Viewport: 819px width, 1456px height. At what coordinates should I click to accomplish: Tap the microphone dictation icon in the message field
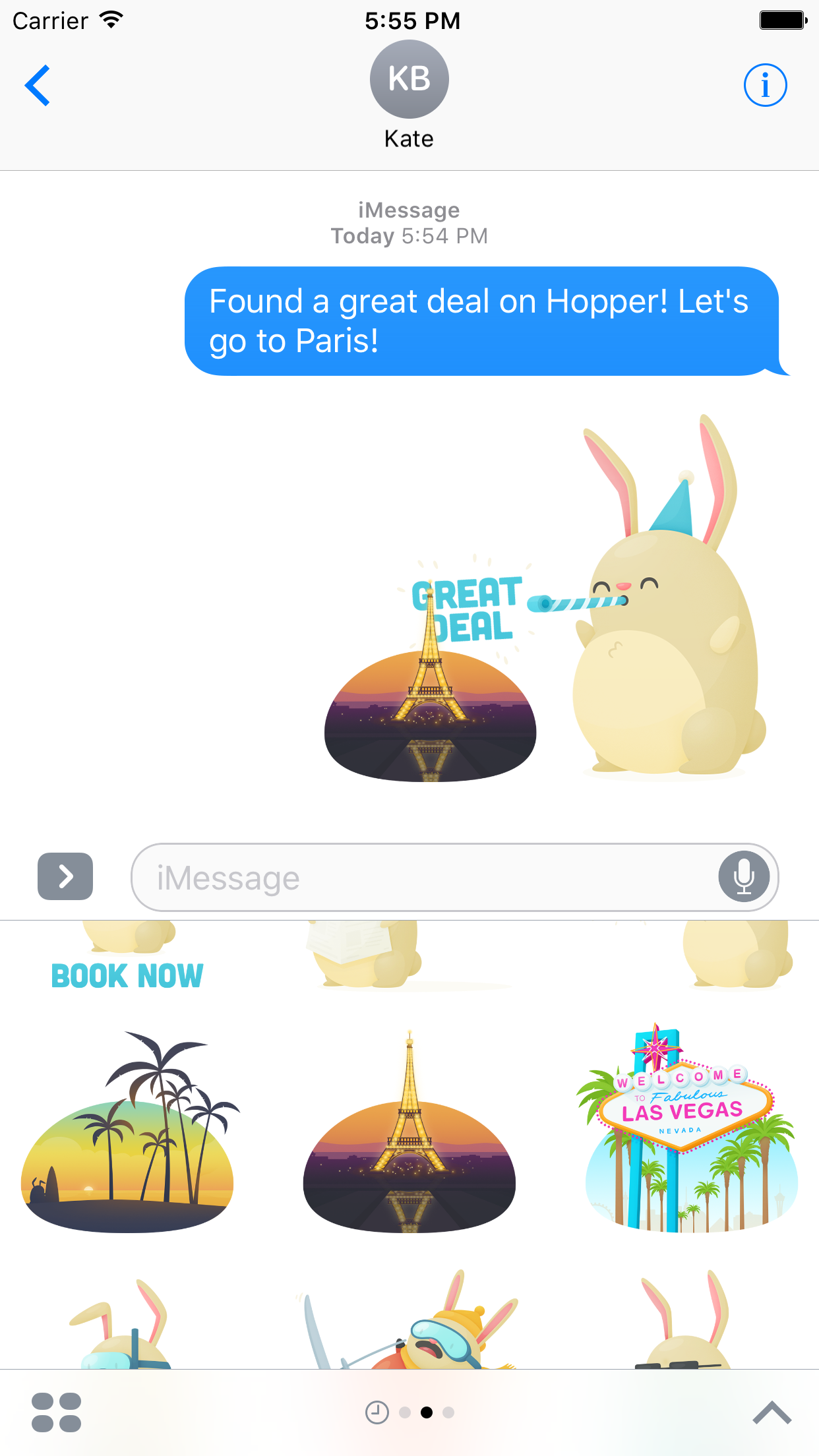[743, 877]
